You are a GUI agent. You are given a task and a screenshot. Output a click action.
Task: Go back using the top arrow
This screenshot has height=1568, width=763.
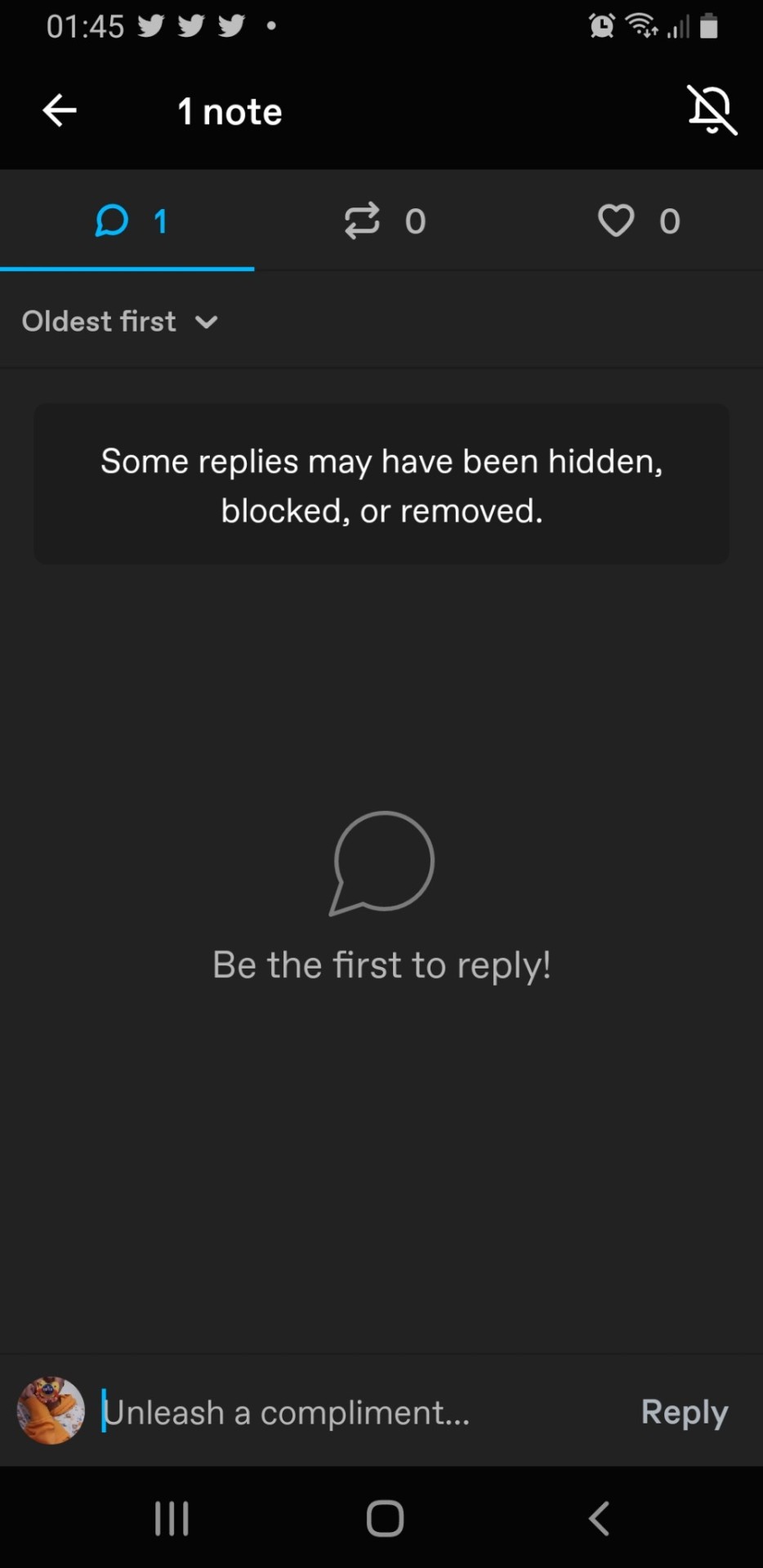click(x=60, y=110)
